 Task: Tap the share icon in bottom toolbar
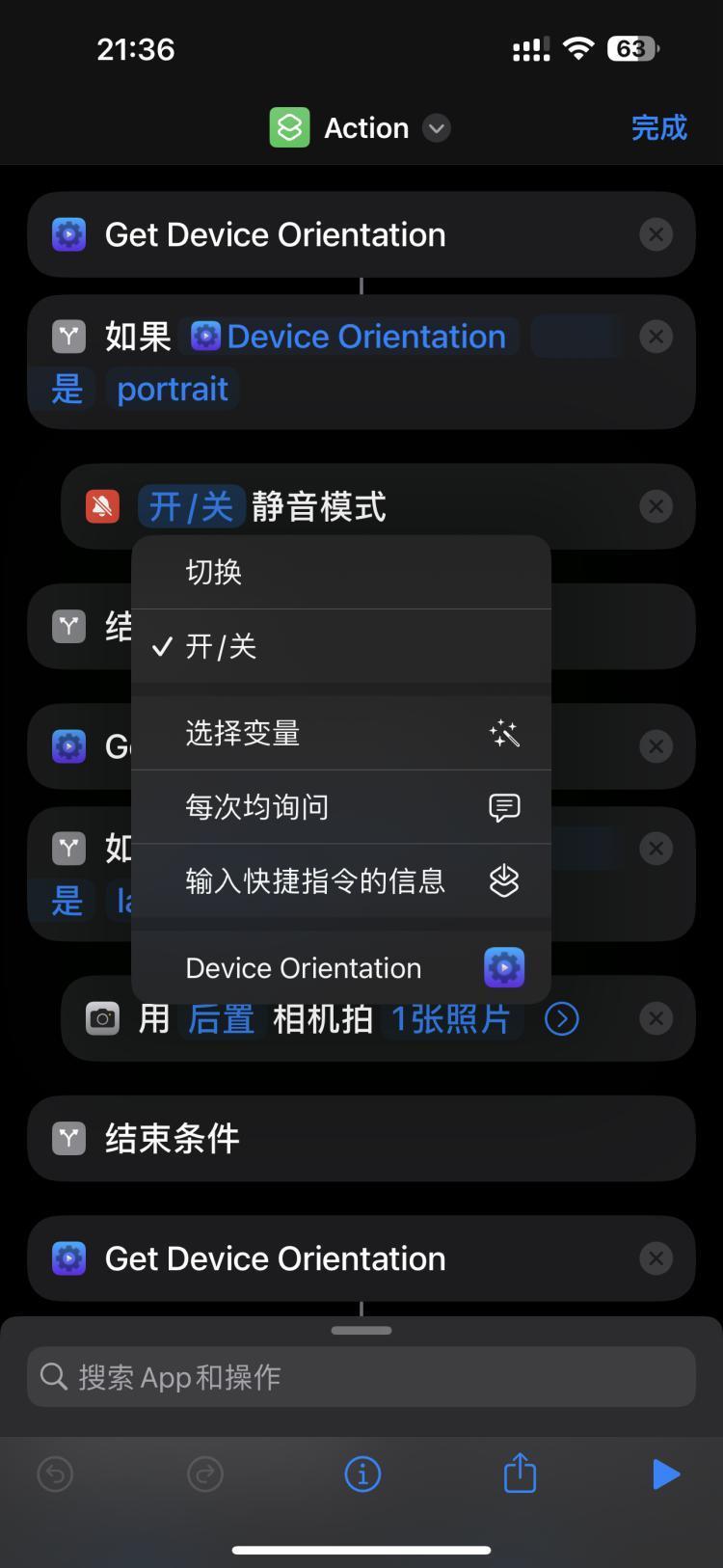click(519, 1473)
